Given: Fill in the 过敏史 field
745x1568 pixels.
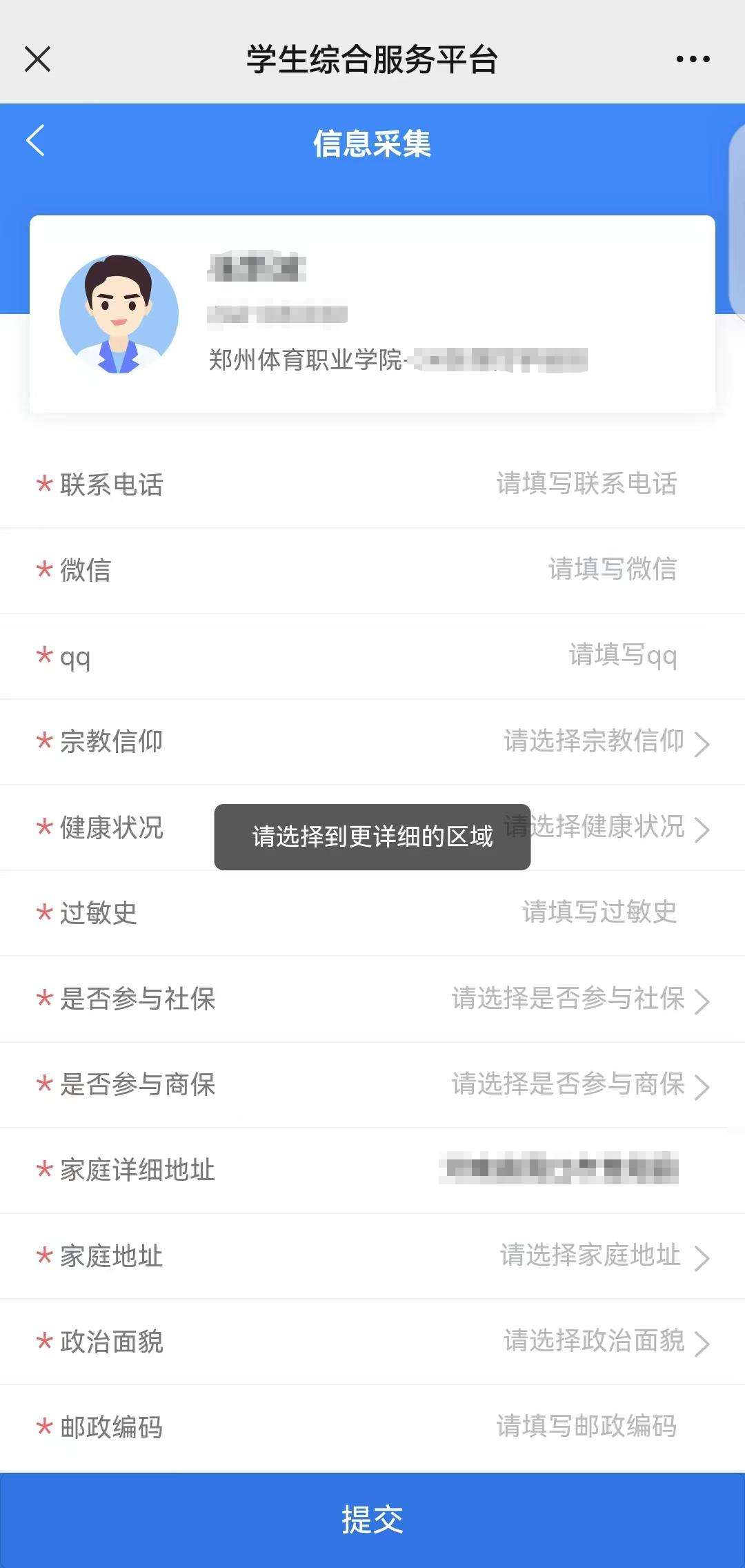Looking at the screenshot, I should (x=599, y=913).
